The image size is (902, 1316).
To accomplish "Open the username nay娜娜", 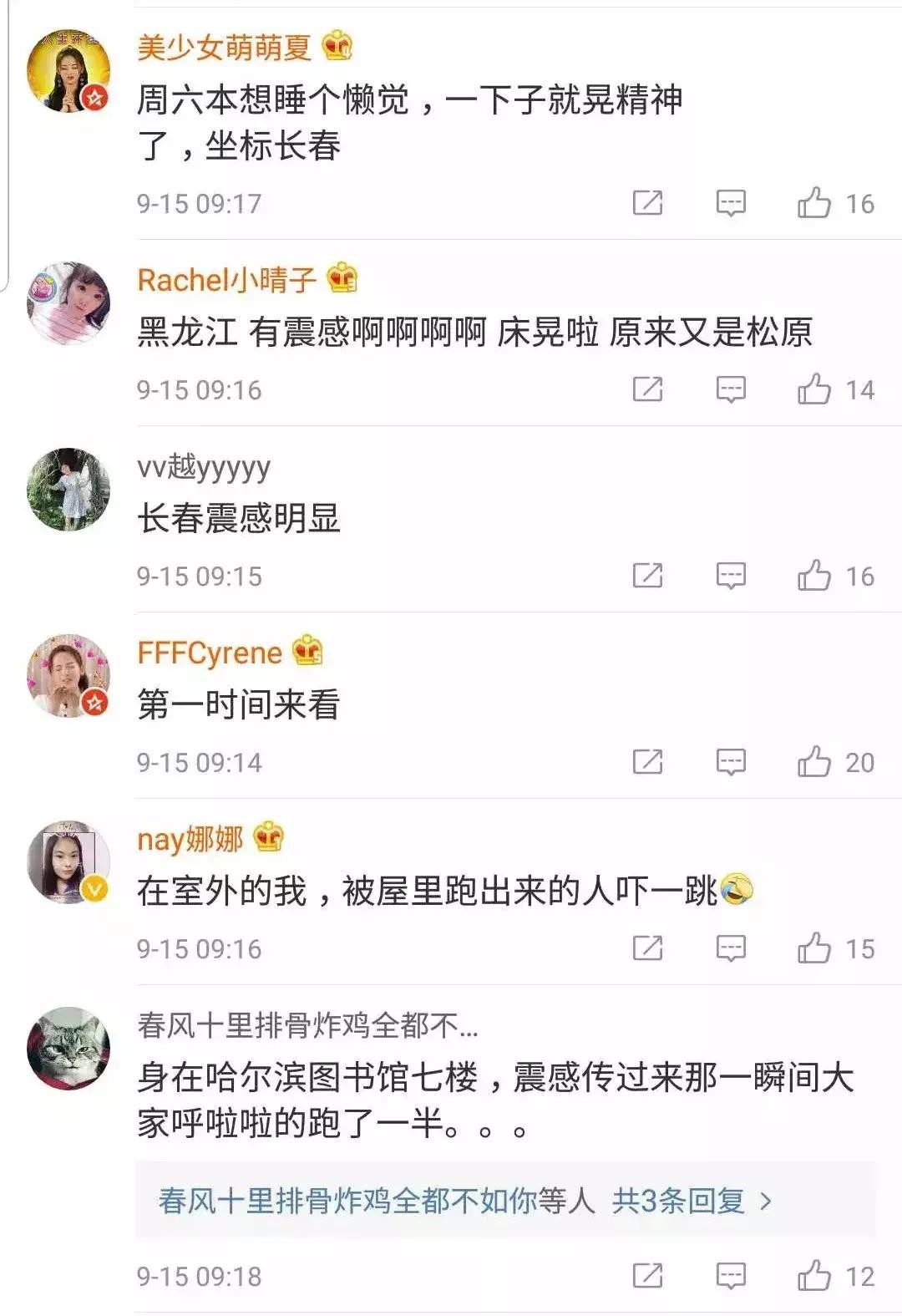I will 190,838.
